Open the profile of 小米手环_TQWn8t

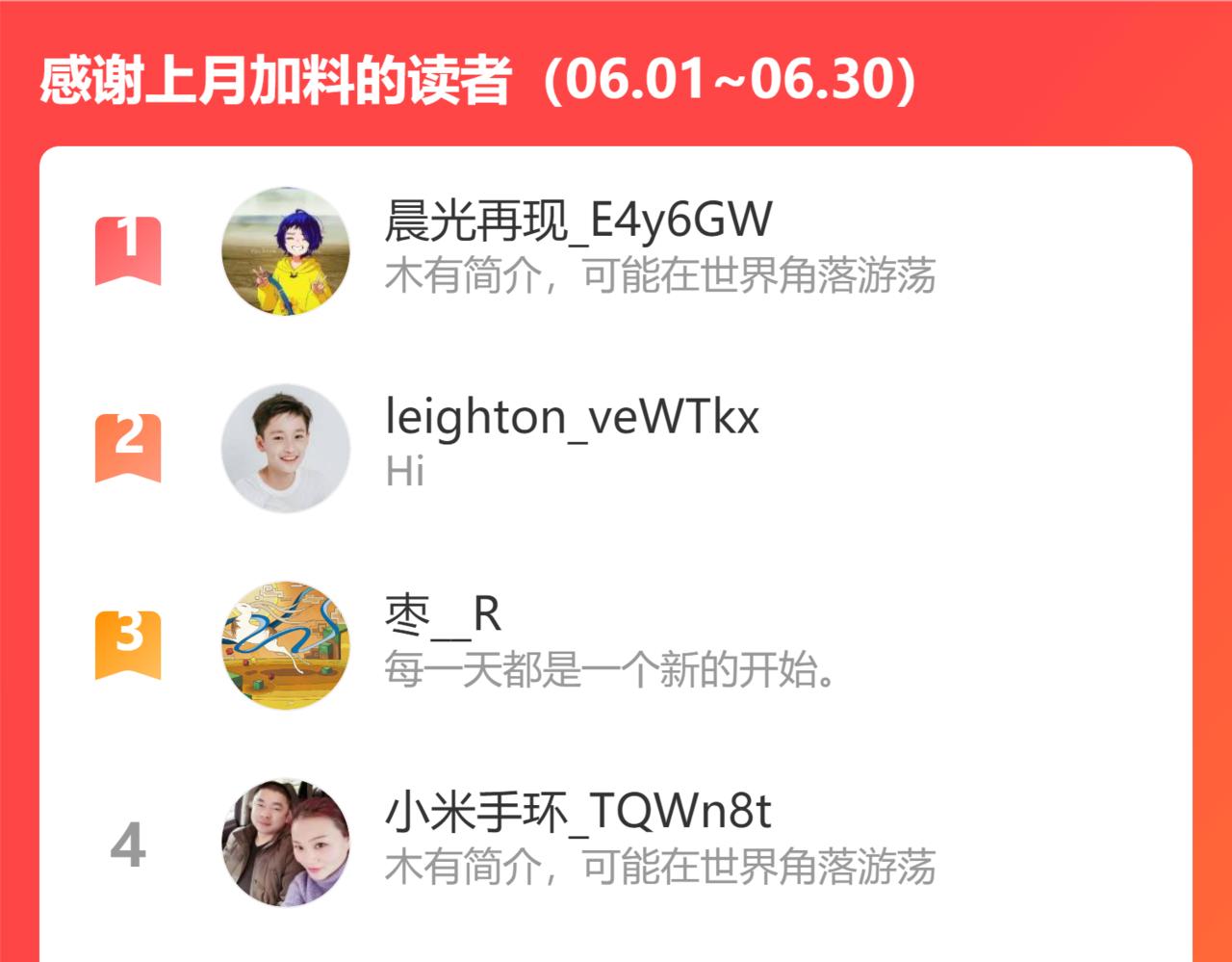click(577, 814)
